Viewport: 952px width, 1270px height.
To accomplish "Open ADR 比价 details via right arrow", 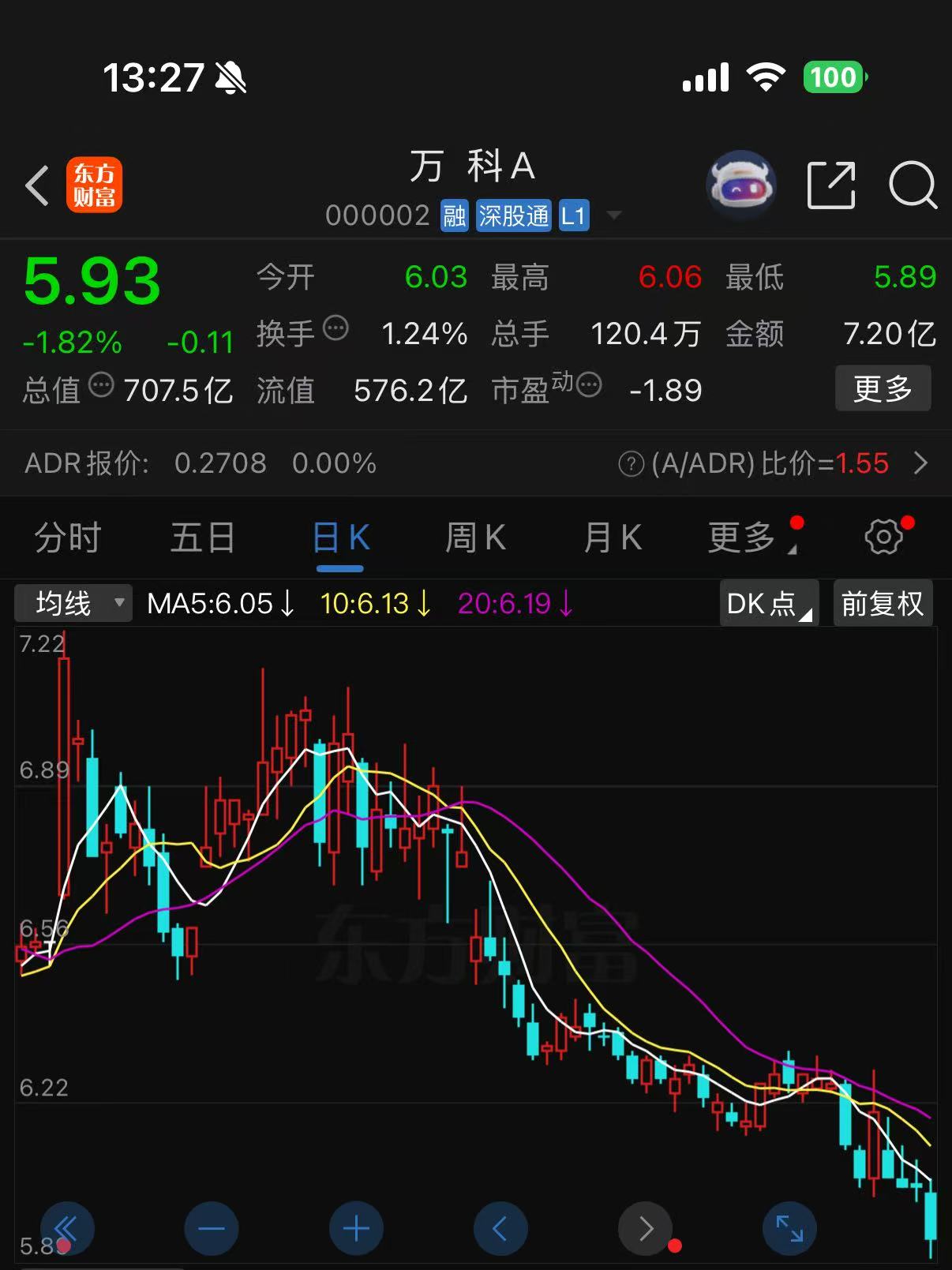I will pyautogui.click(x=922, y=463).
